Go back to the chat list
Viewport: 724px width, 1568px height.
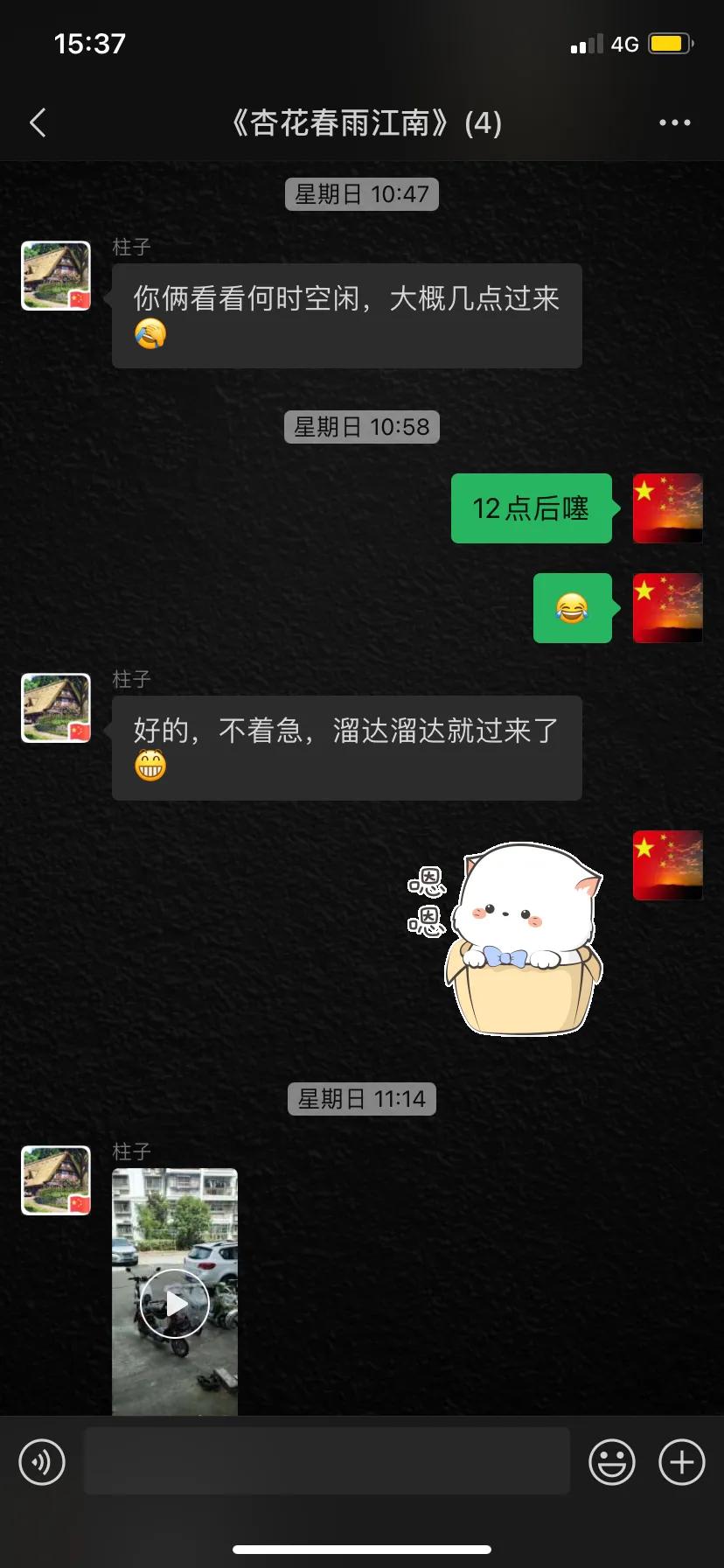37,123
